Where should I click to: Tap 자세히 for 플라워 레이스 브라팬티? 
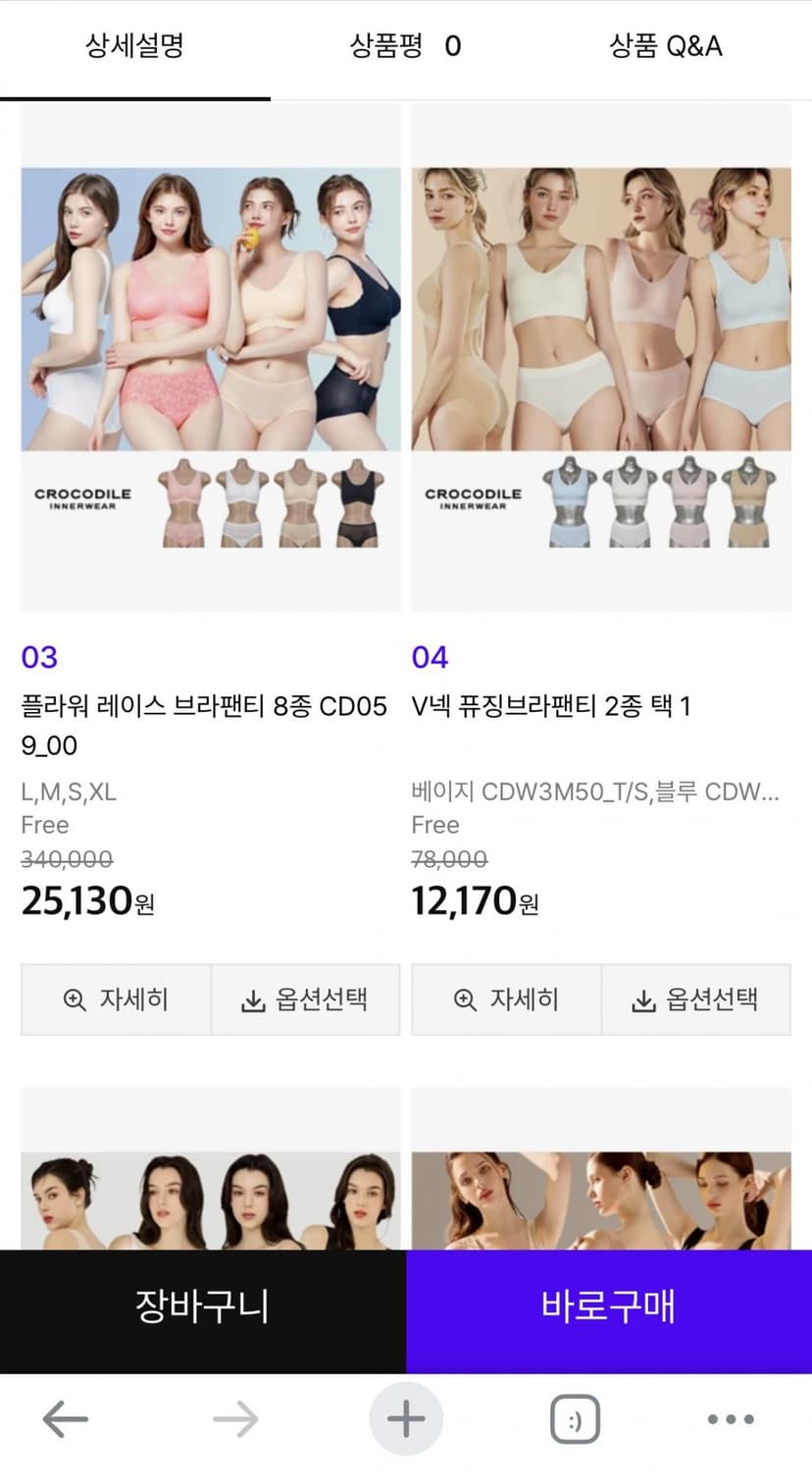[x=116, y=999]
